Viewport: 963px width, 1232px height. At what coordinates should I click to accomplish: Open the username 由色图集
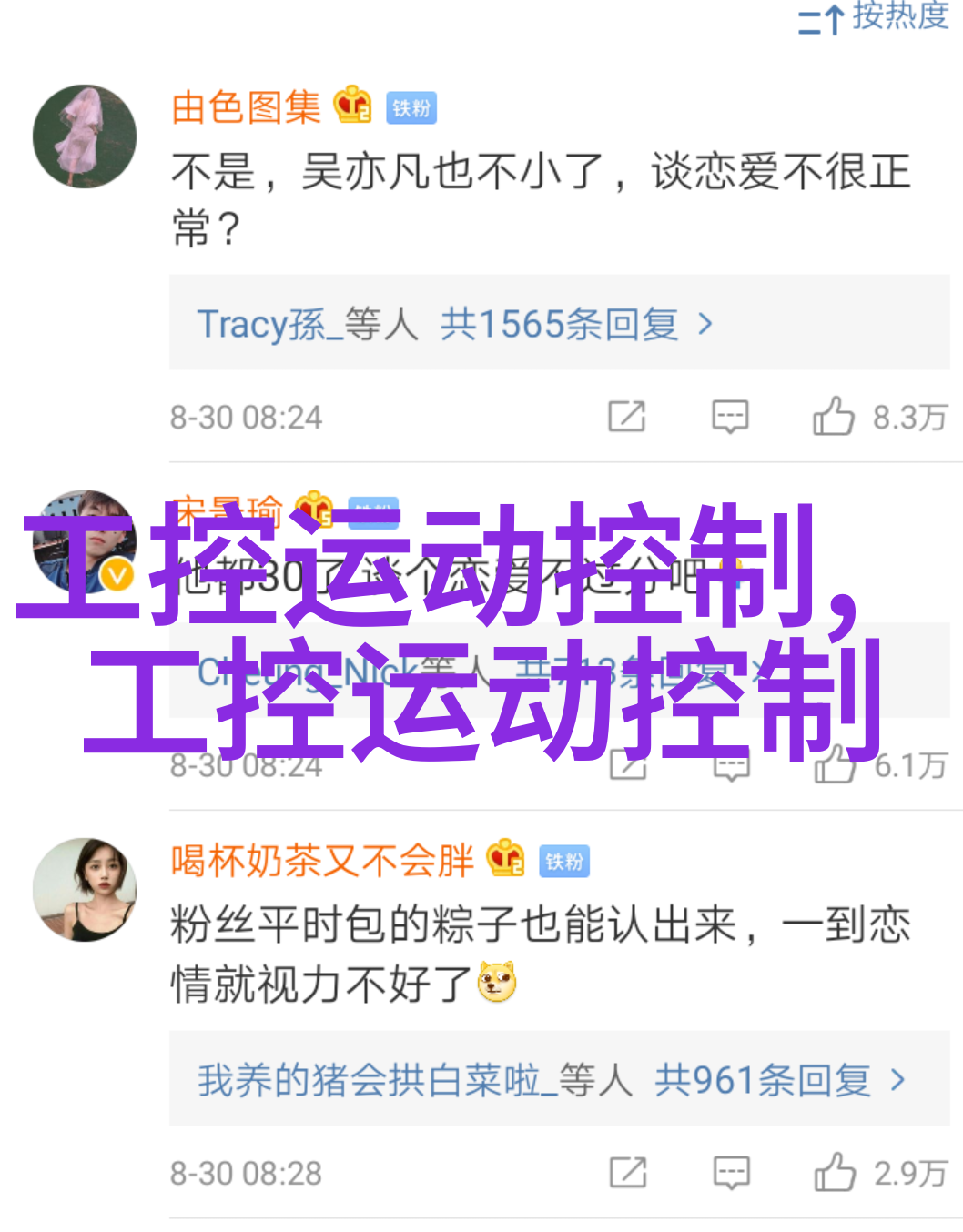[246, 108]
